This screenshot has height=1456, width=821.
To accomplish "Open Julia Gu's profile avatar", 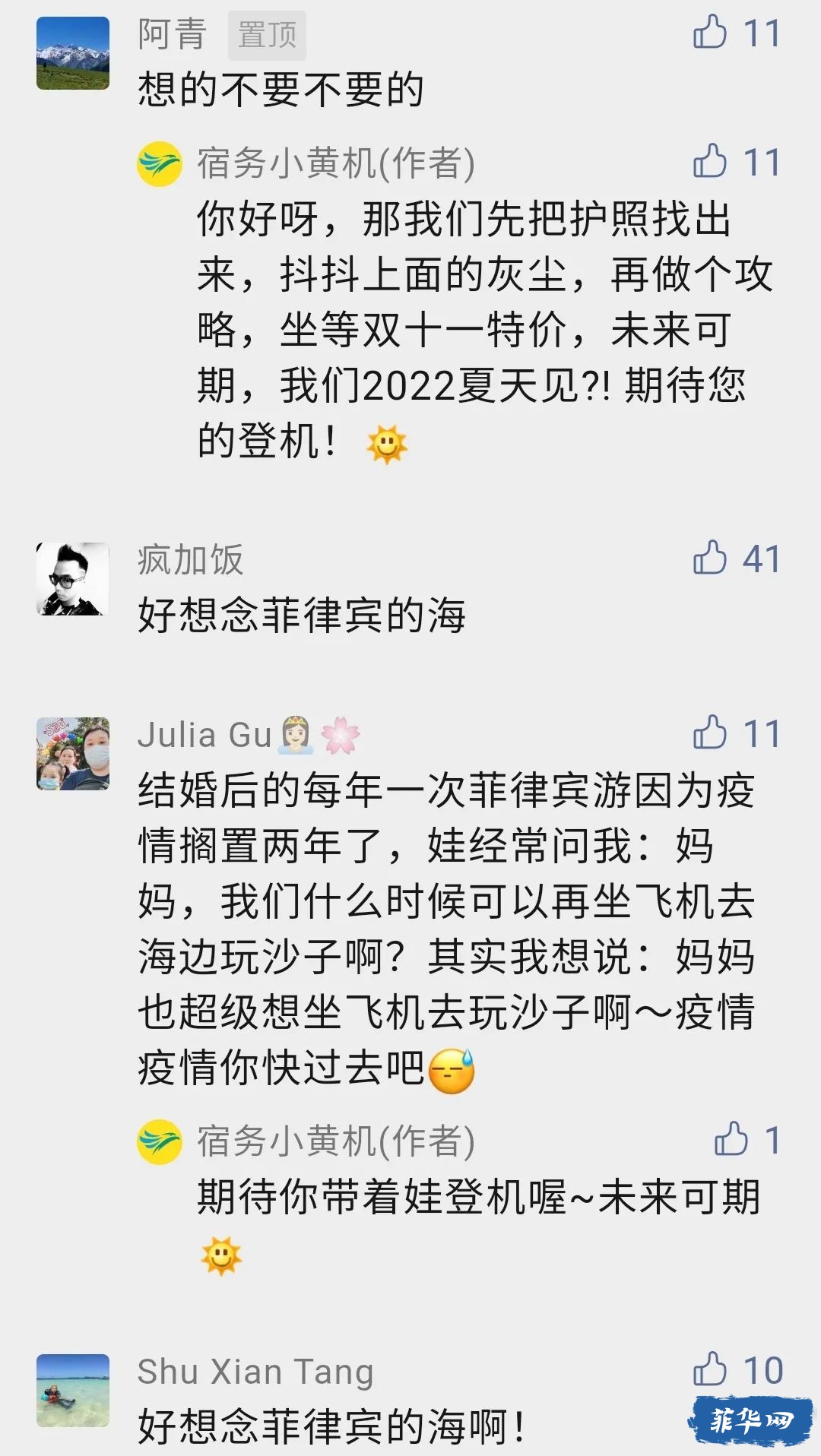I will click(73, 754).
